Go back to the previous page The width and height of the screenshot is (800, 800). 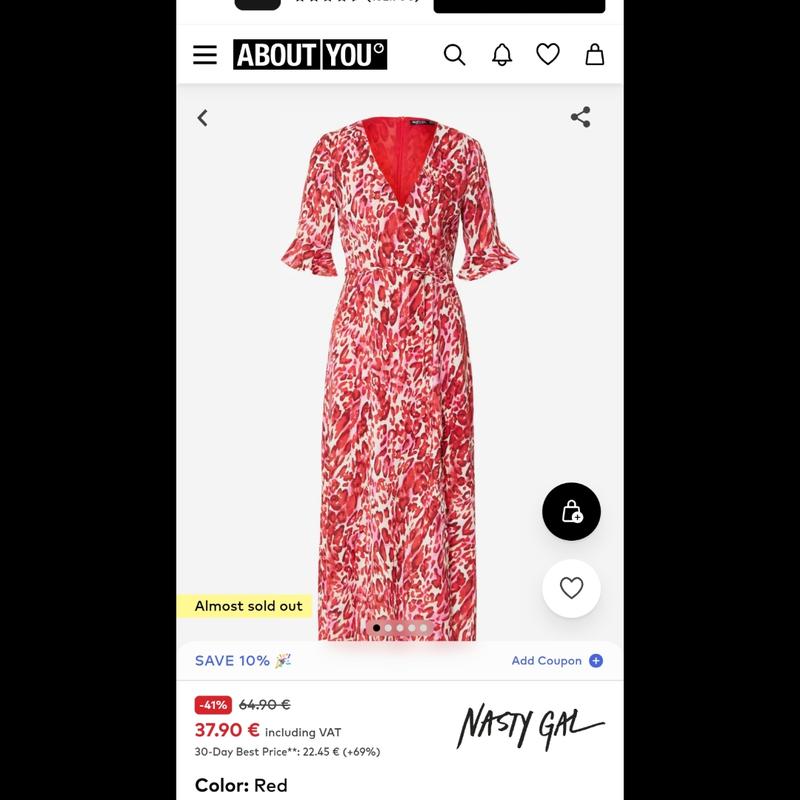pos(203,118)
